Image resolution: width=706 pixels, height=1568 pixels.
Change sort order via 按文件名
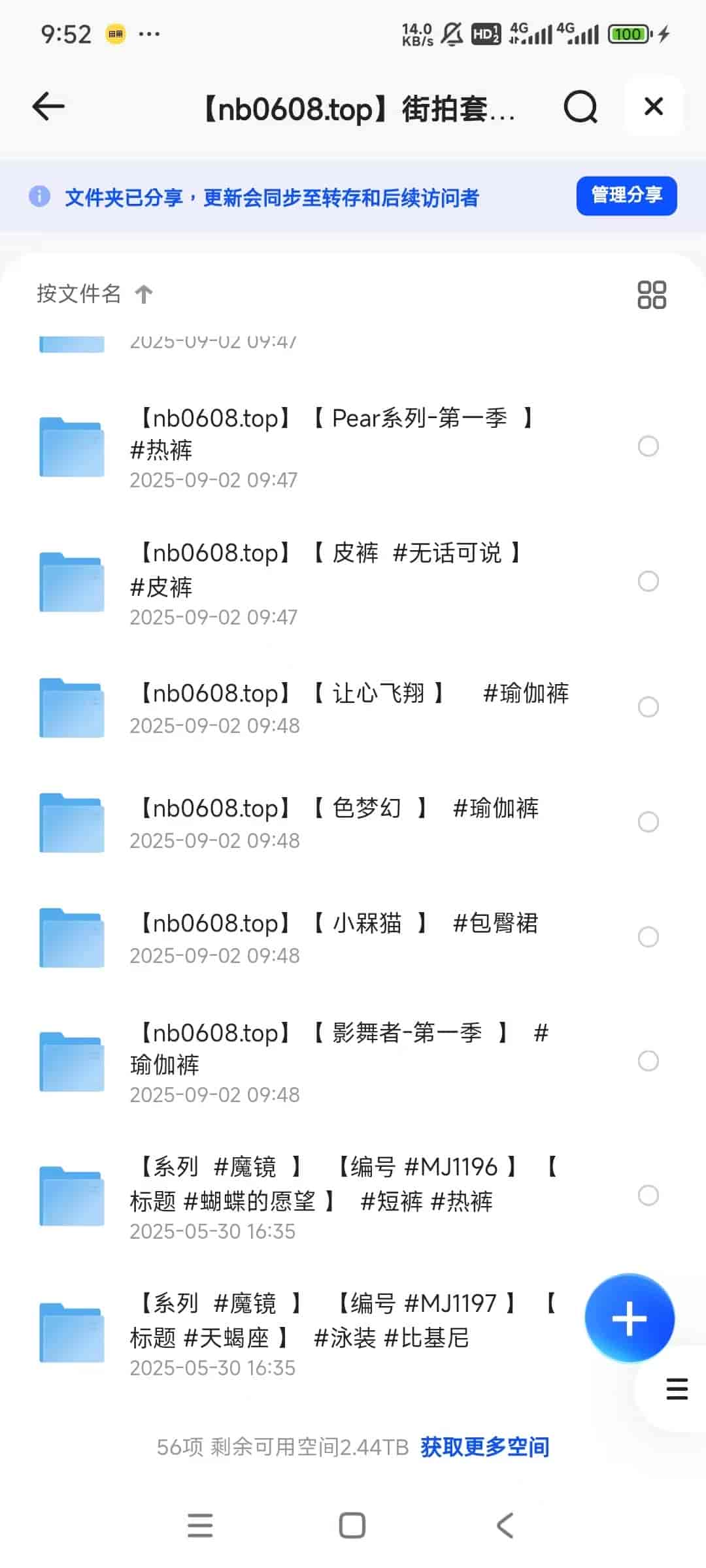pyautogui.click(x=94, y=294)
